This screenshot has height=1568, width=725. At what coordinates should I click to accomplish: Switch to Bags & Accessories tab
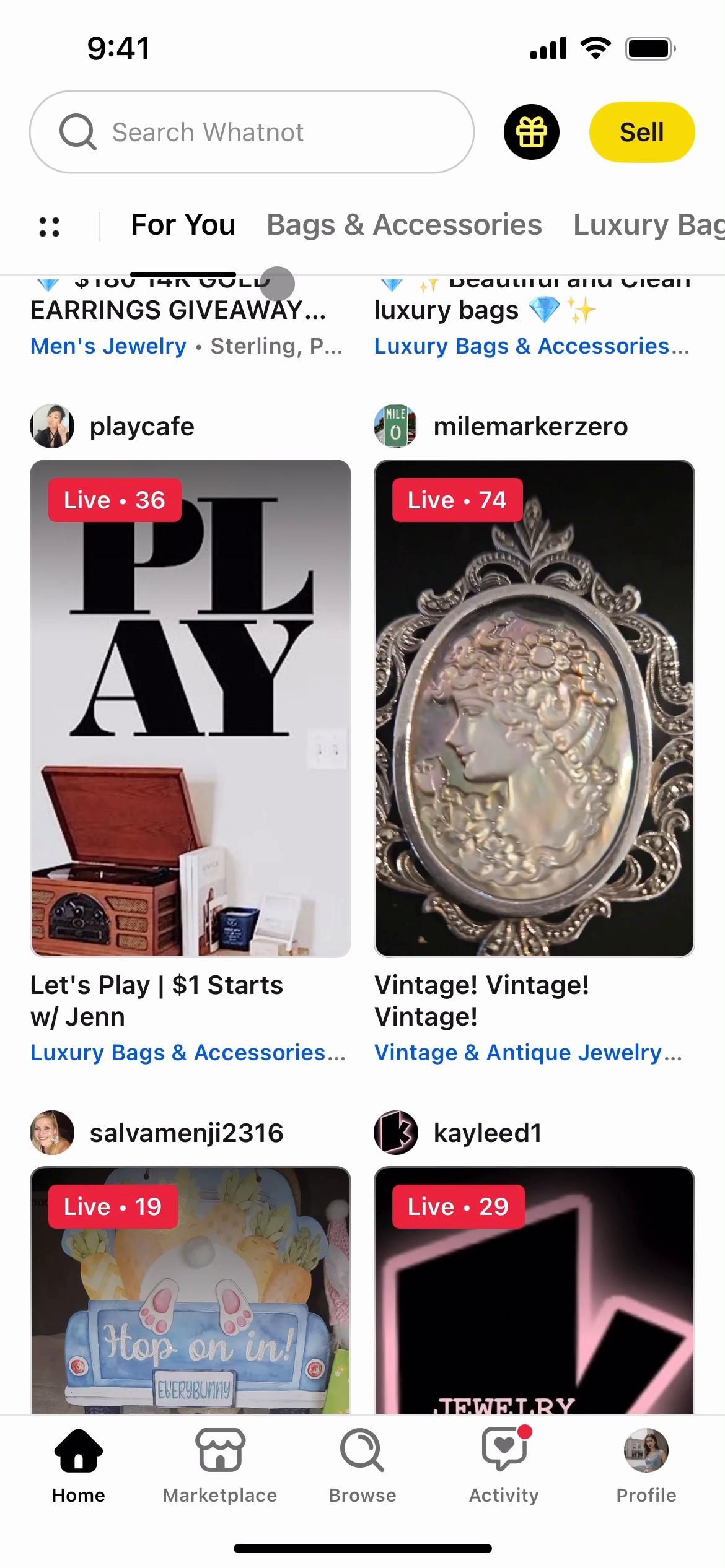[404, 225]
